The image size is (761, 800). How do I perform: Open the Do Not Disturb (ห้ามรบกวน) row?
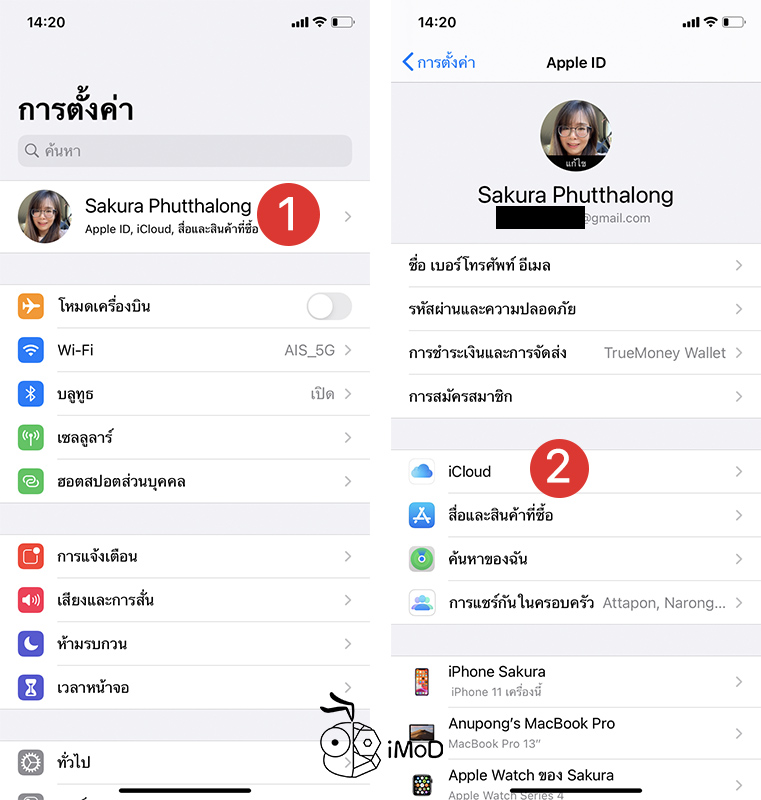[x=185, y=644]
